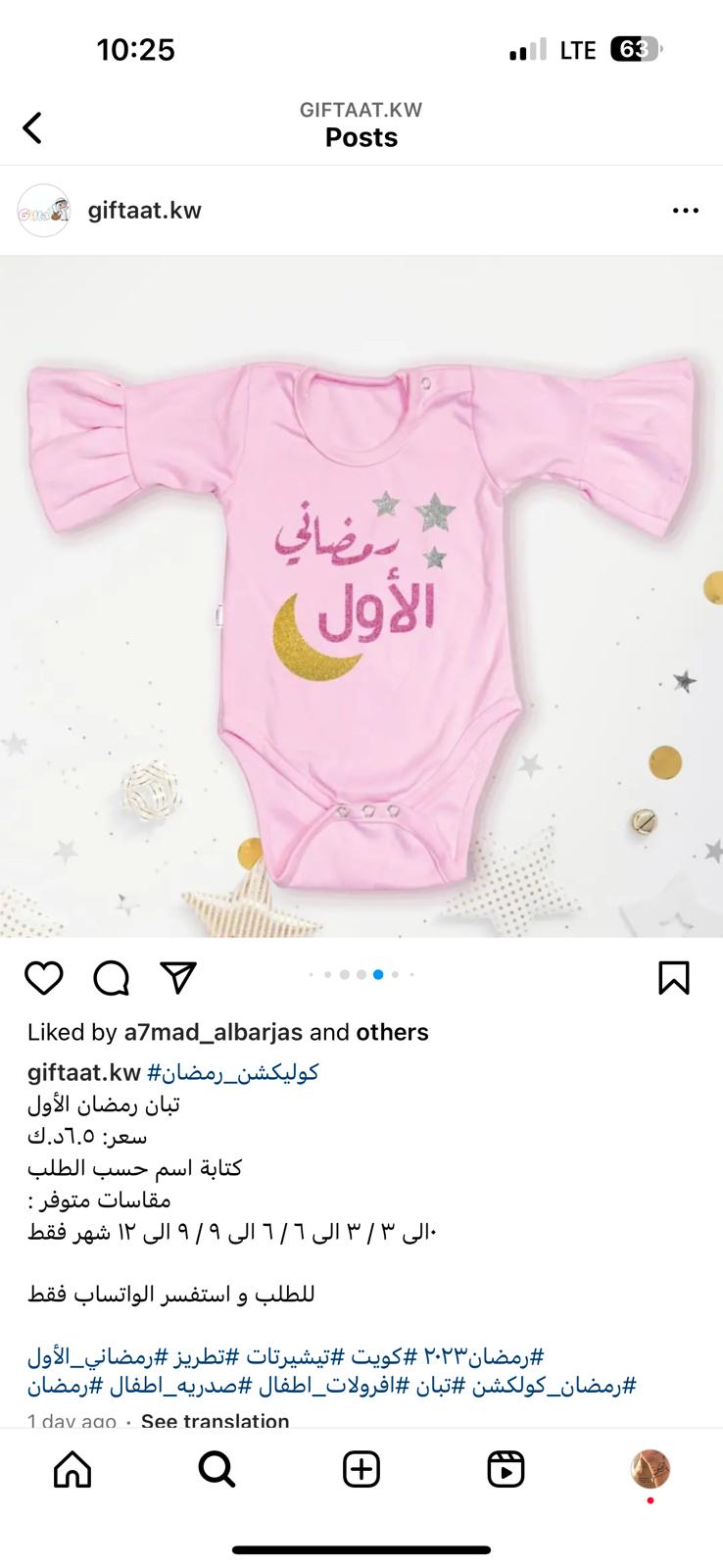Open the giftaat.kw profile picture

44,211
